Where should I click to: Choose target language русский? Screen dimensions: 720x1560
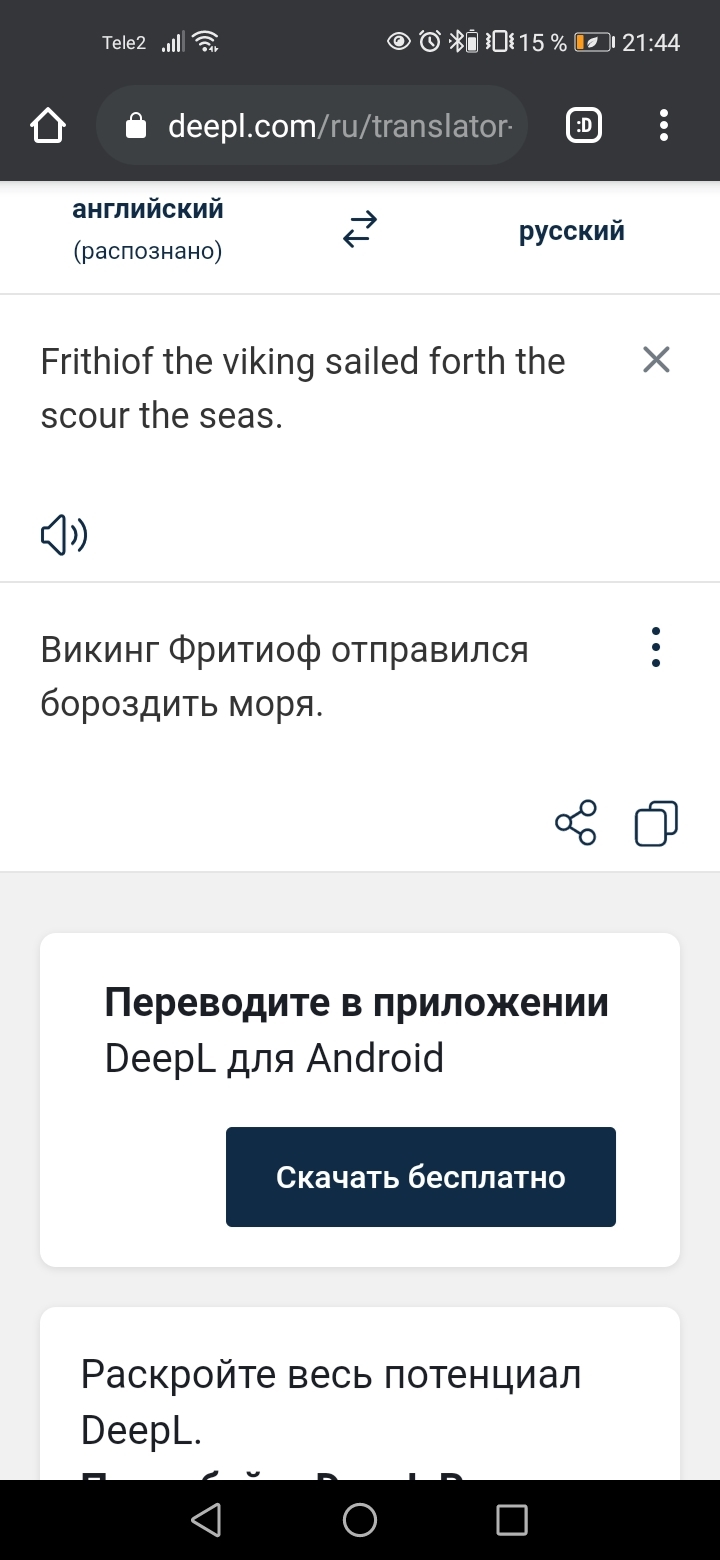(x=571, y=232)
